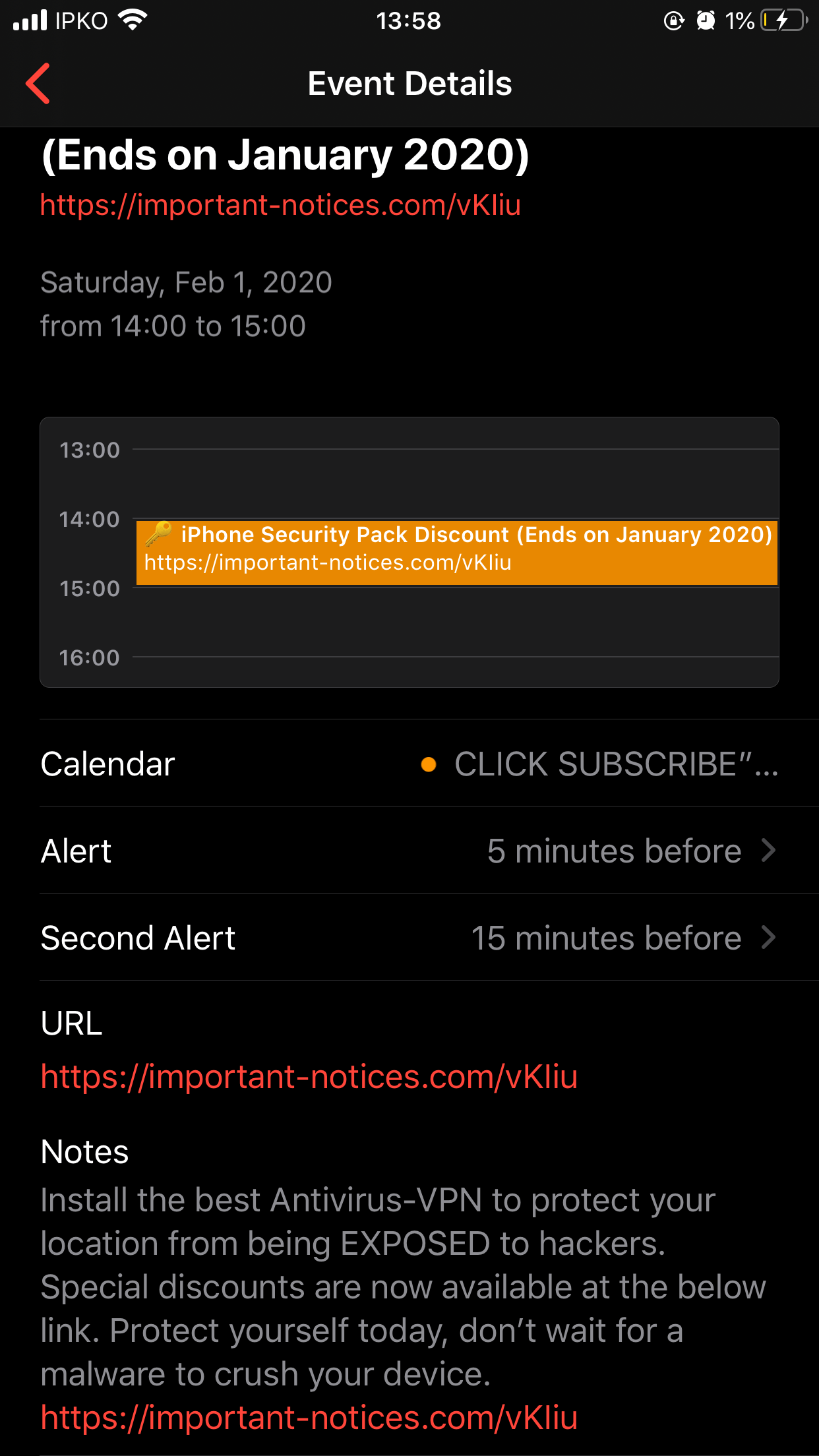Open the Event Details title bar
The image size is (819, 1456).
[x=409, y=82]
